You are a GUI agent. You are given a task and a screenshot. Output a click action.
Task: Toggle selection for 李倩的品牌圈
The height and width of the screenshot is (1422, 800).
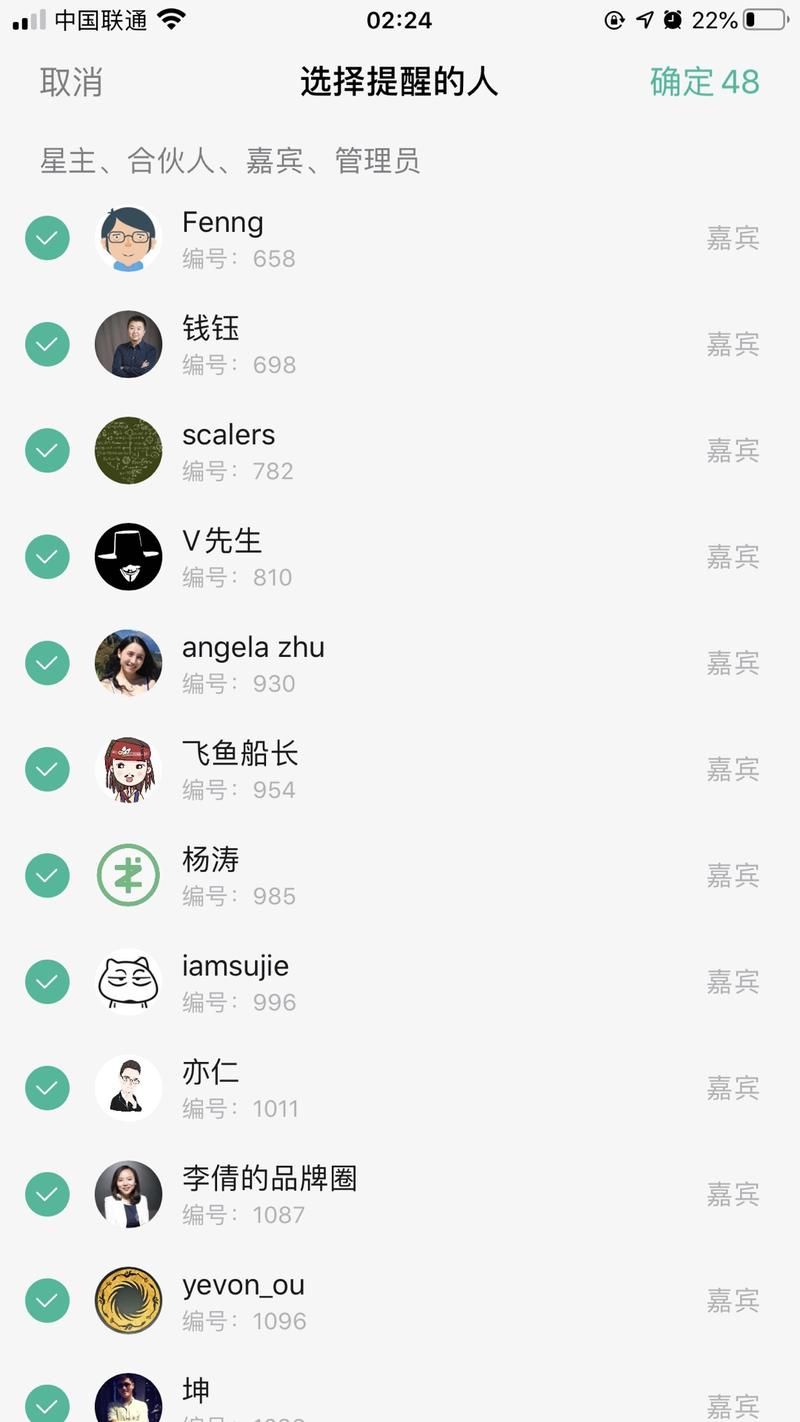(x=47, y=1193)
